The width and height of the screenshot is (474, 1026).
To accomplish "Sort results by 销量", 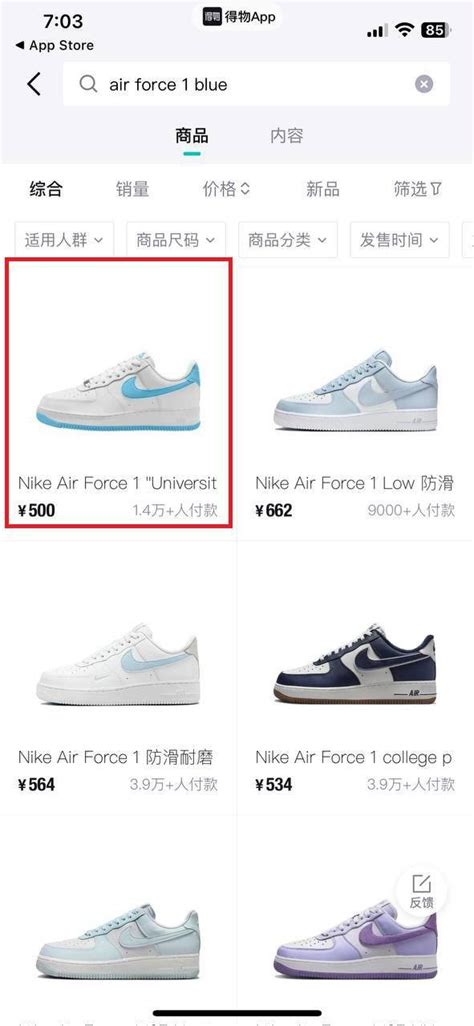I will coord(133,189).
